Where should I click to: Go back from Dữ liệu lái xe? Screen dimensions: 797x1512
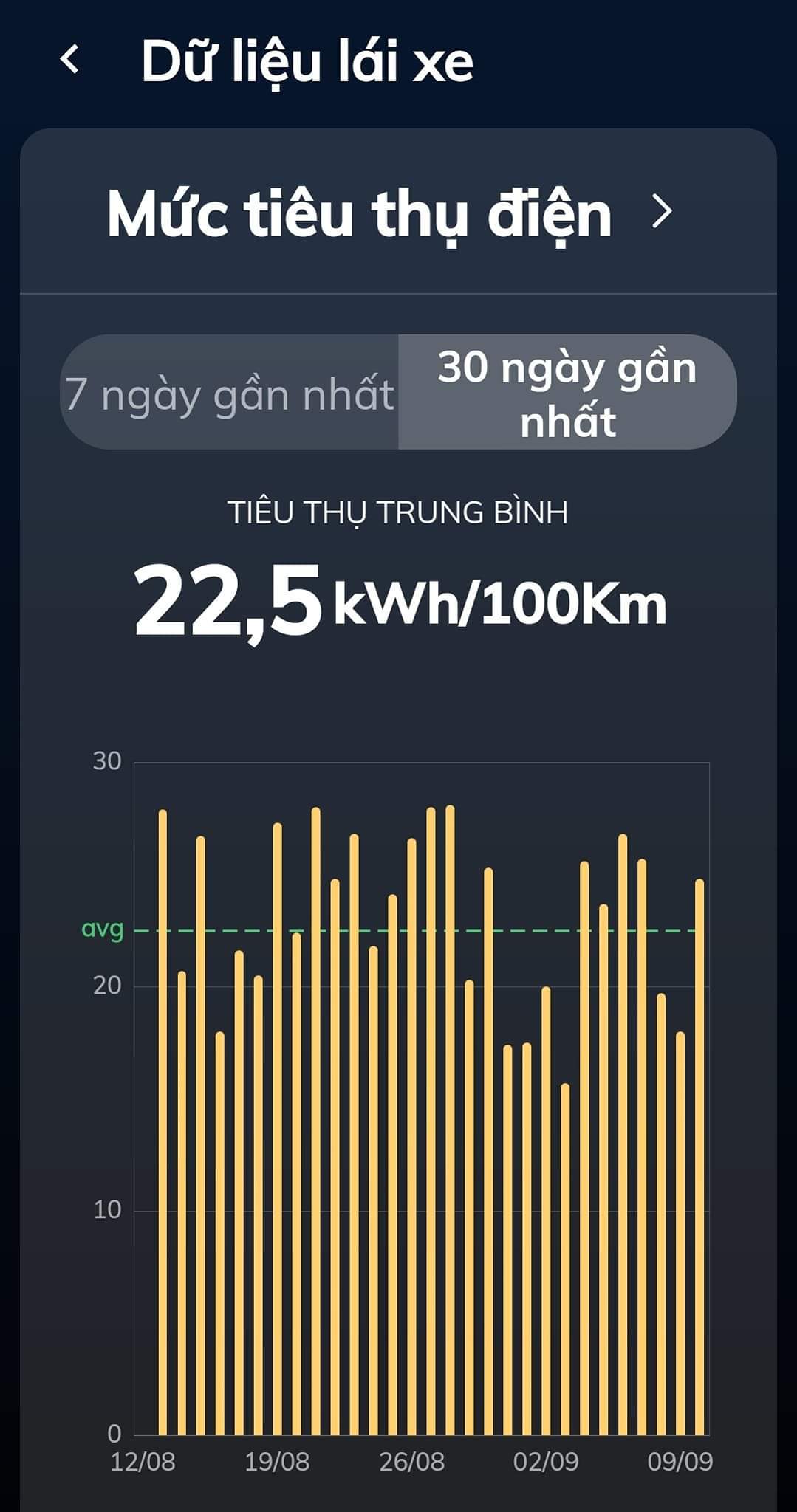click(70, 60)
